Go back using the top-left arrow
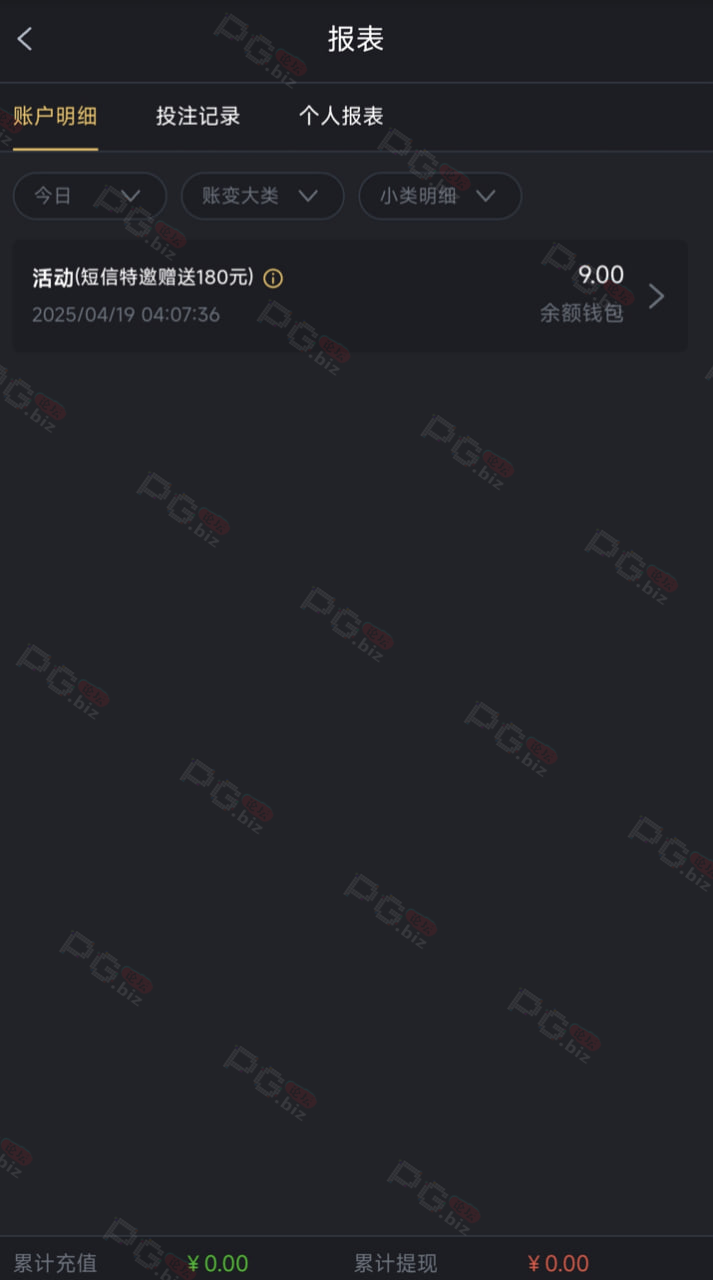The image size is (713, 1280). [25, 39]
